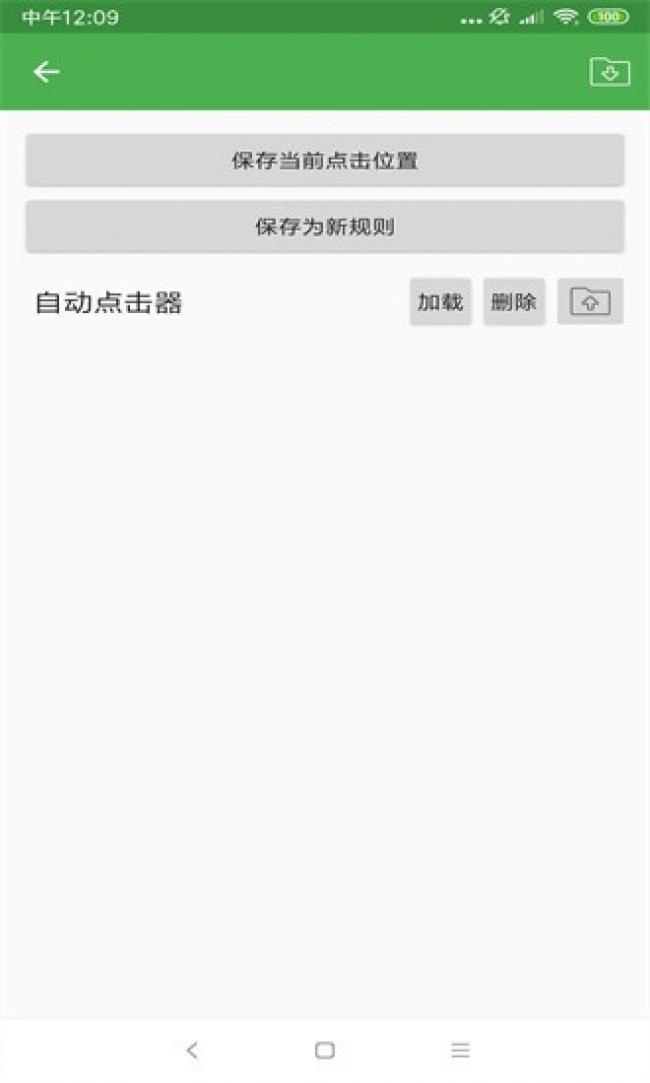Go back using the top arrow
Screen dimensions: 650x1083
(x=46, y=72)
